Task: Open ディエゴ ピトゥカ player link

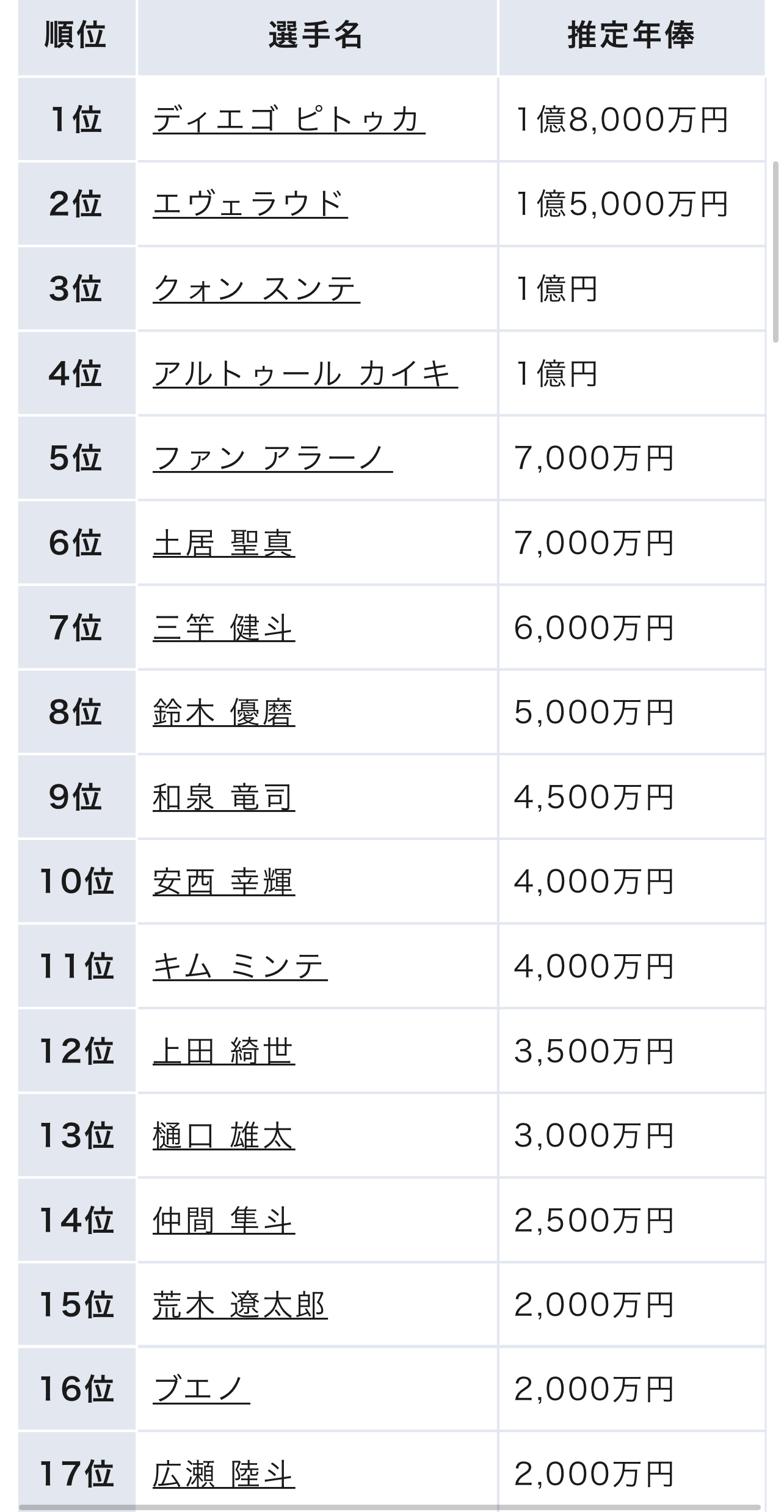Action: click(x=289, y=119)
